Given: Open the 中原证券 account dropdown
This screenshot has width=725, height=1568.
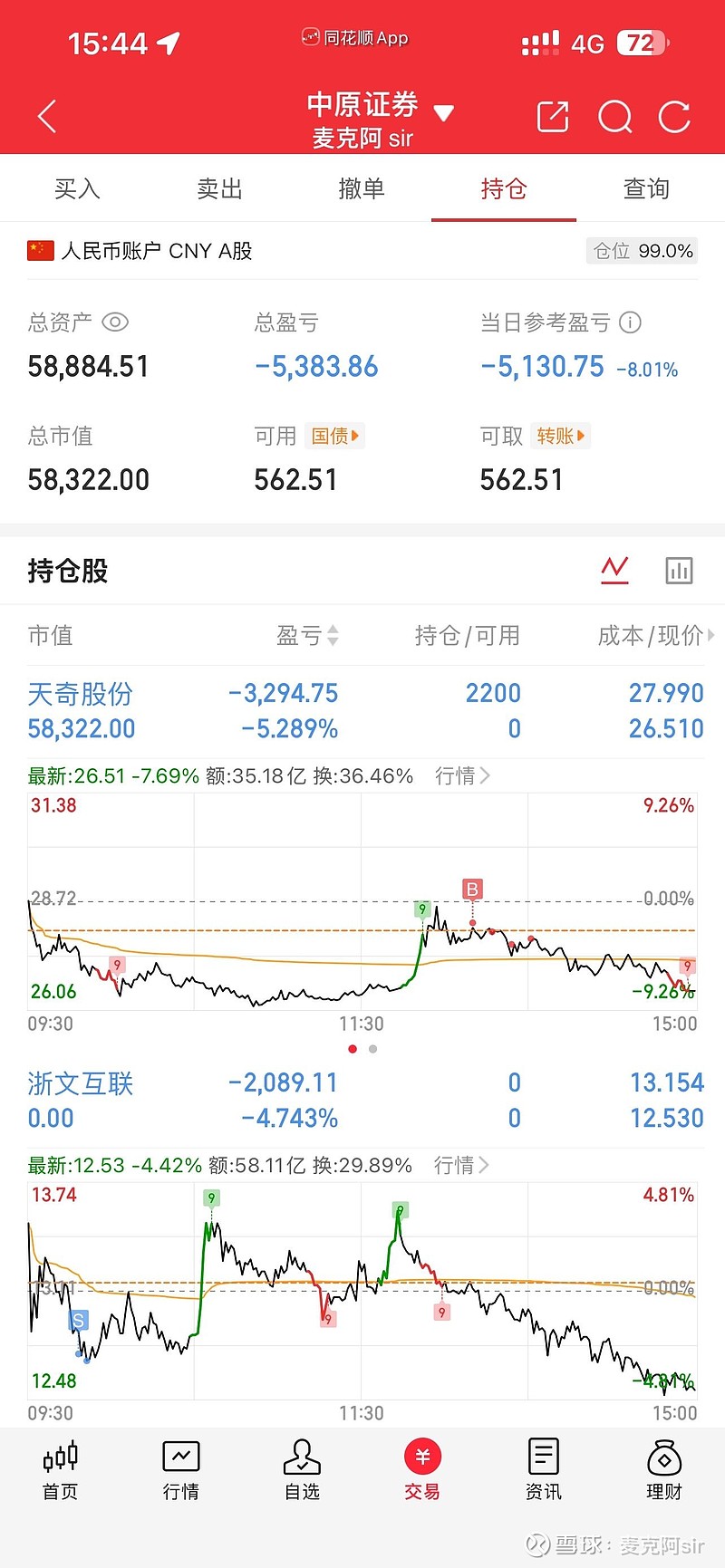Looking at the screenshot, I should pyautogui.click(x=443, y=114).
